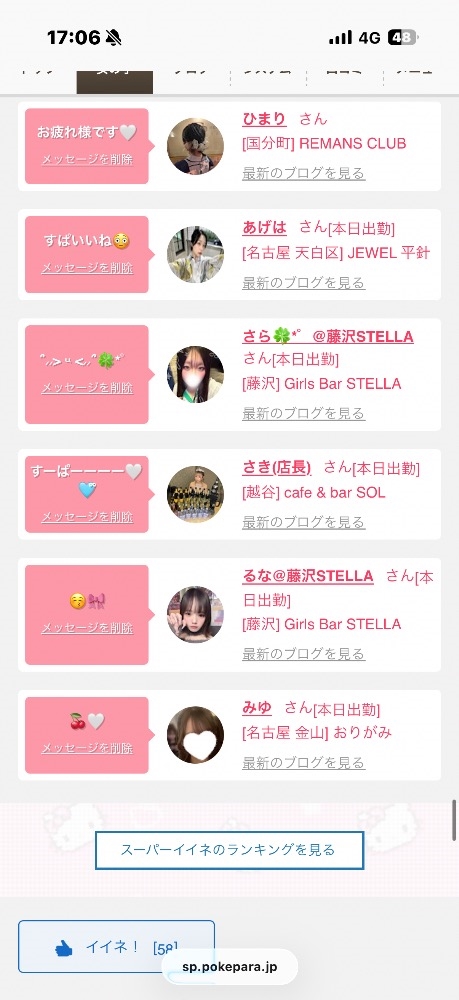This screenshot has width=459, height=1000.
Task: View latest blog of さら
Action: (x=303, y=413)
